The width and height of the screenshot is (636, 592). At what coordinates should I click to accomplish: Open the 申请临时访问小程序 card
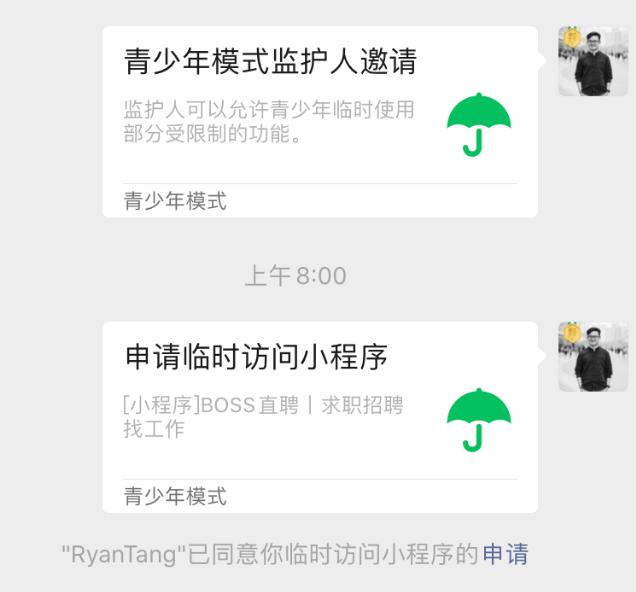319,416
